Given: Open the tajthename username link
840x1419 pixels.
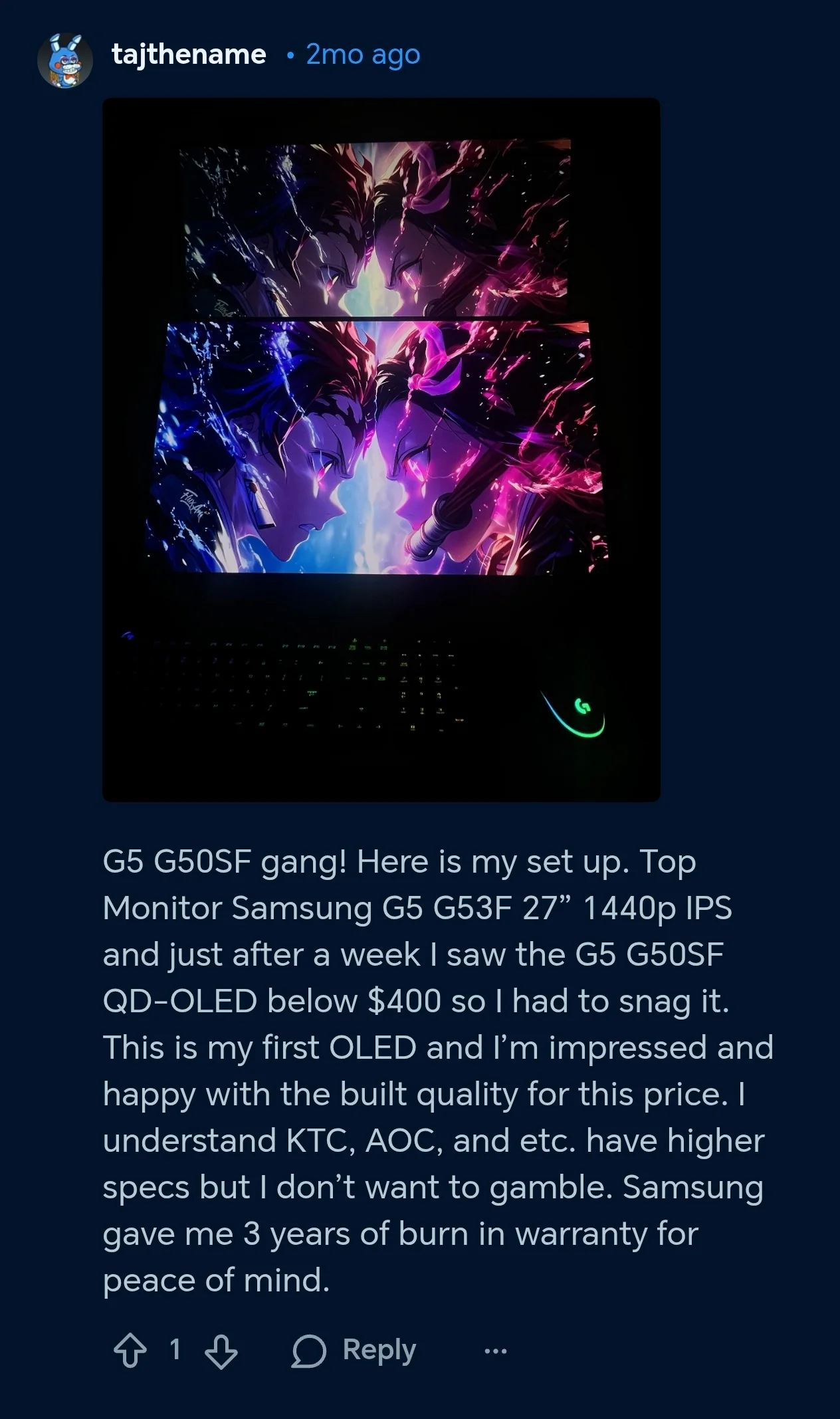Looking at the screenshot, I should coord(189,55).
